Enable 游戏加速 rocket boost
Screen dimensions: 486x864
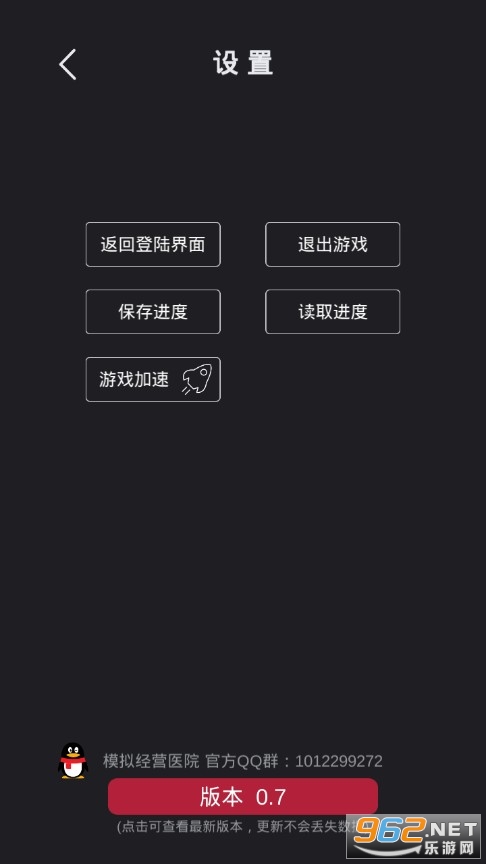(x=153, y=380)
